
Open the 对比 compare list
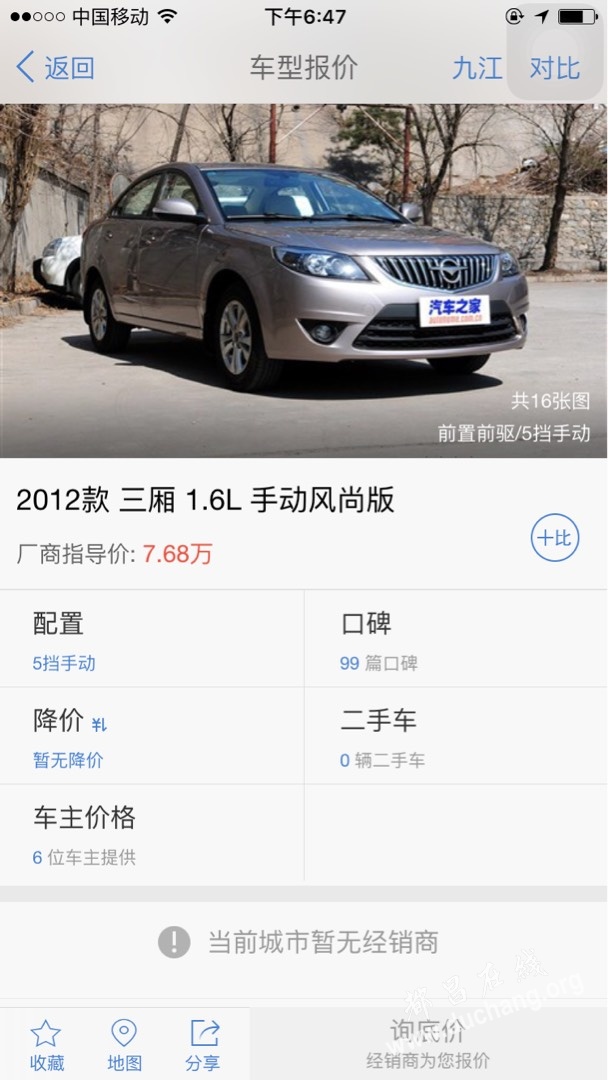pos(554,68)
